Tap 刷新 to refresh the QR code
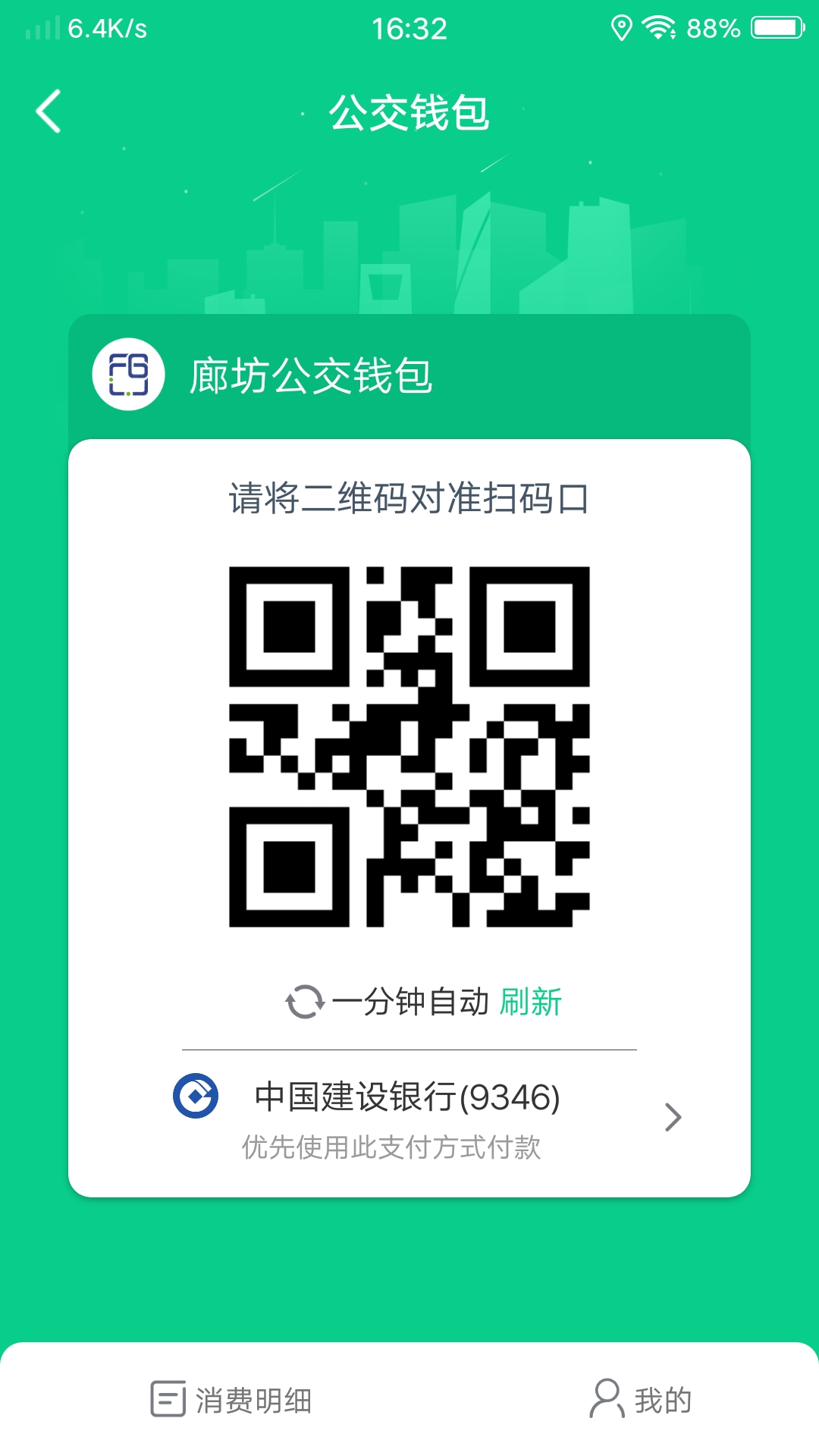The height and width of the screenshot is (1456, 819). [530, 1002]
